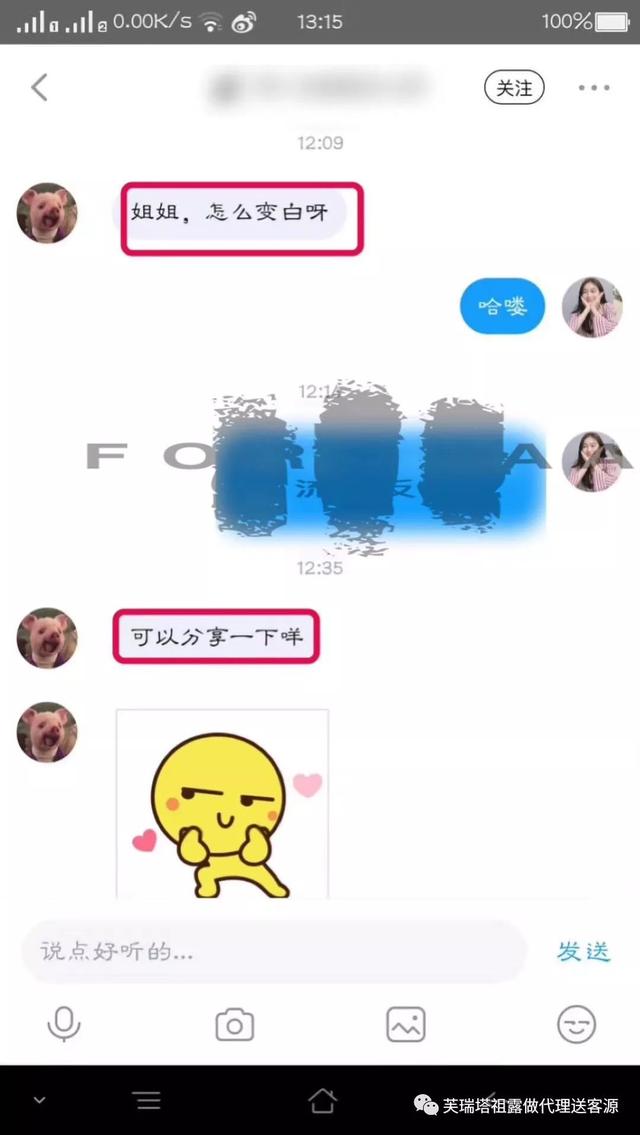Viewport: 640px width, 1135px height.
Task: Pick a picture from the gallery icon
Action: [x=406, y=1025]
